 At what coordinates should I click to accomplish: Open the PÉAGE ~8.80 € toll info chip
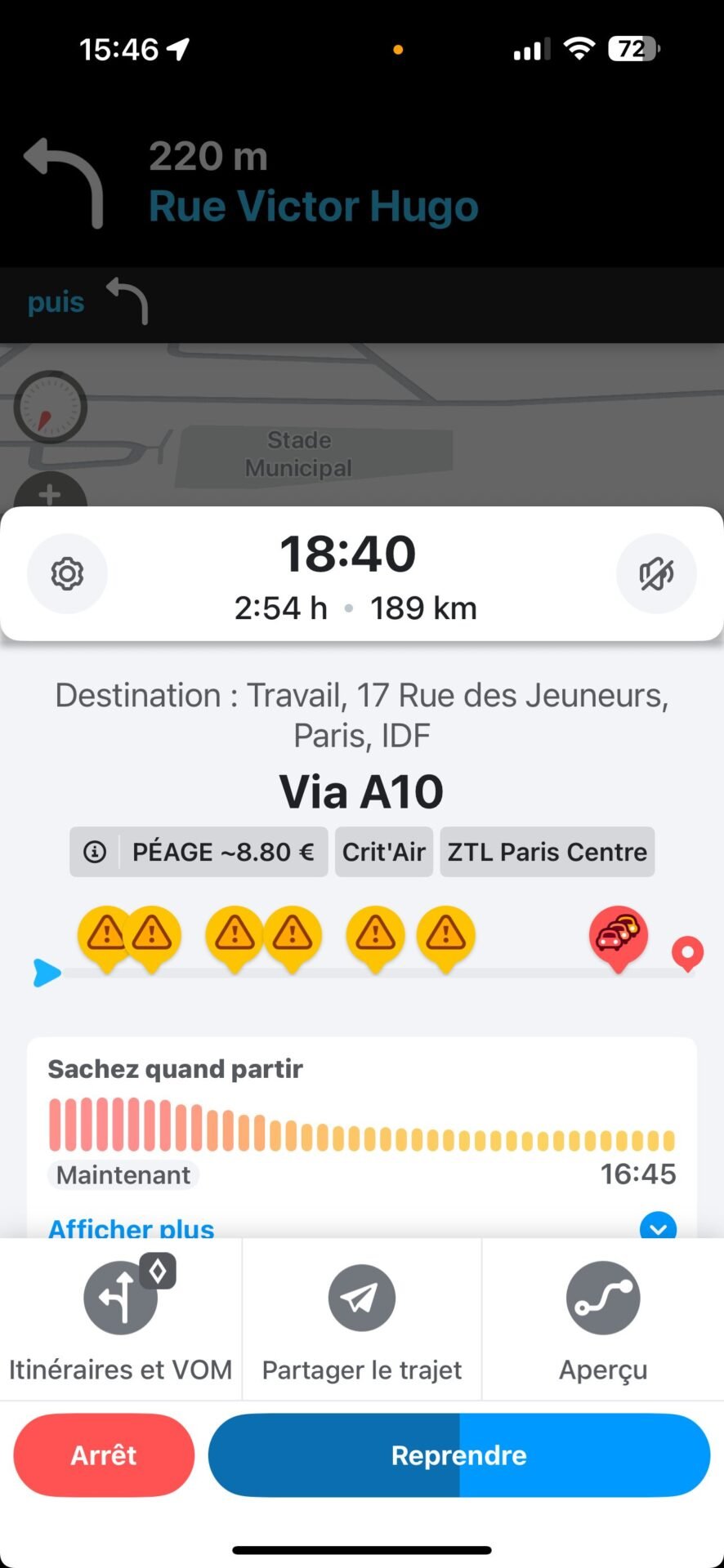[199, 852]
